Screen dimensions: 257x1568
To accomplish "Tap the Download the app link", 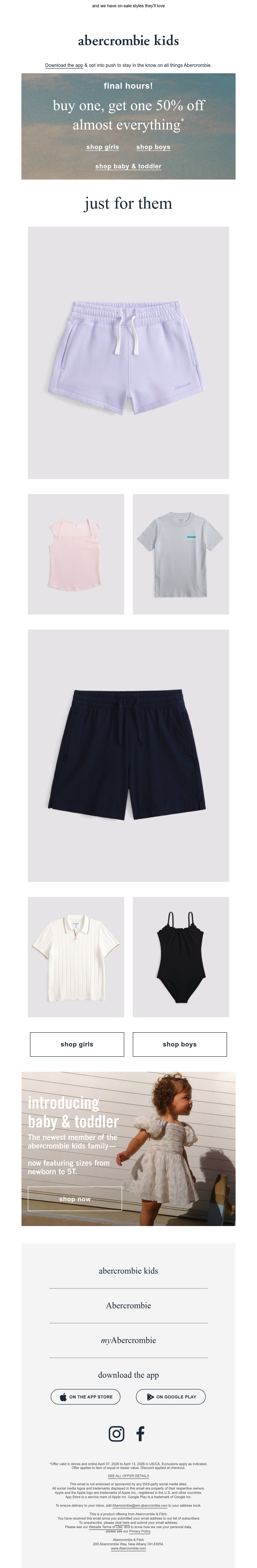I will [64, 65].
